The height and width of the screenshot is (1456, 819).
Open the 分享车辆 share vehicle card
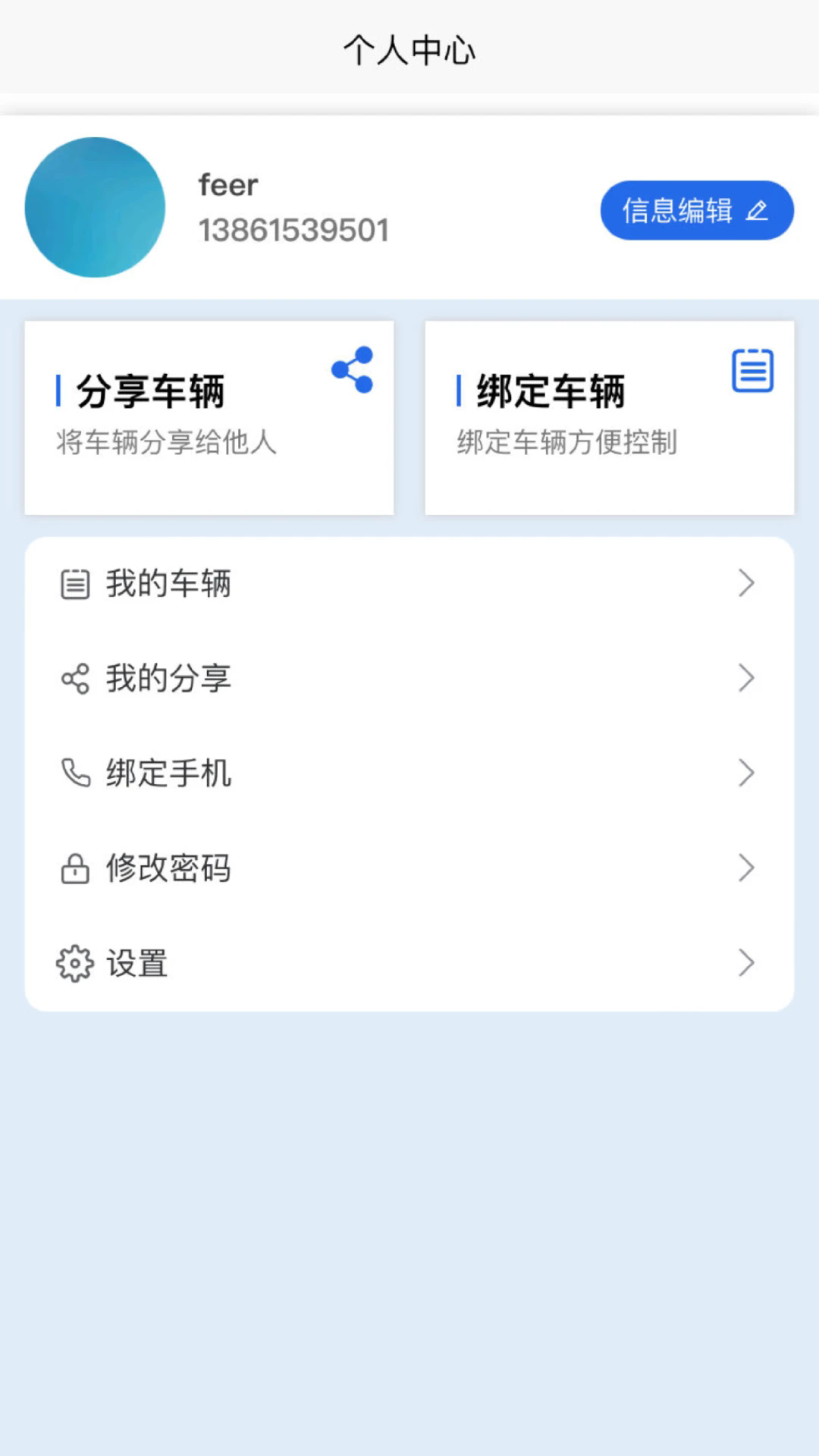(x=209, y=418)
